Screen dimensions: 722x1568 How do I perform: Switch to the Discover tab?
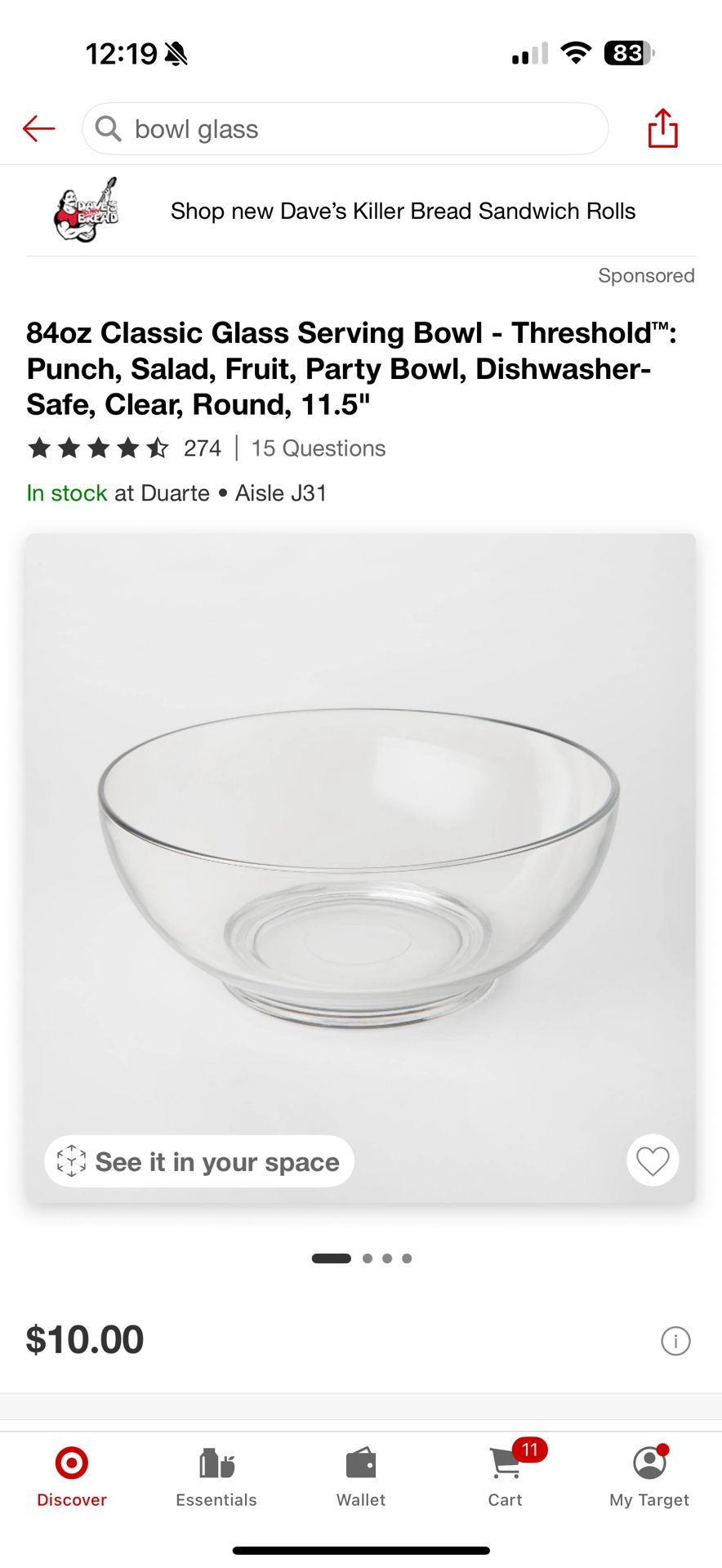click(x=72, y=1477)
